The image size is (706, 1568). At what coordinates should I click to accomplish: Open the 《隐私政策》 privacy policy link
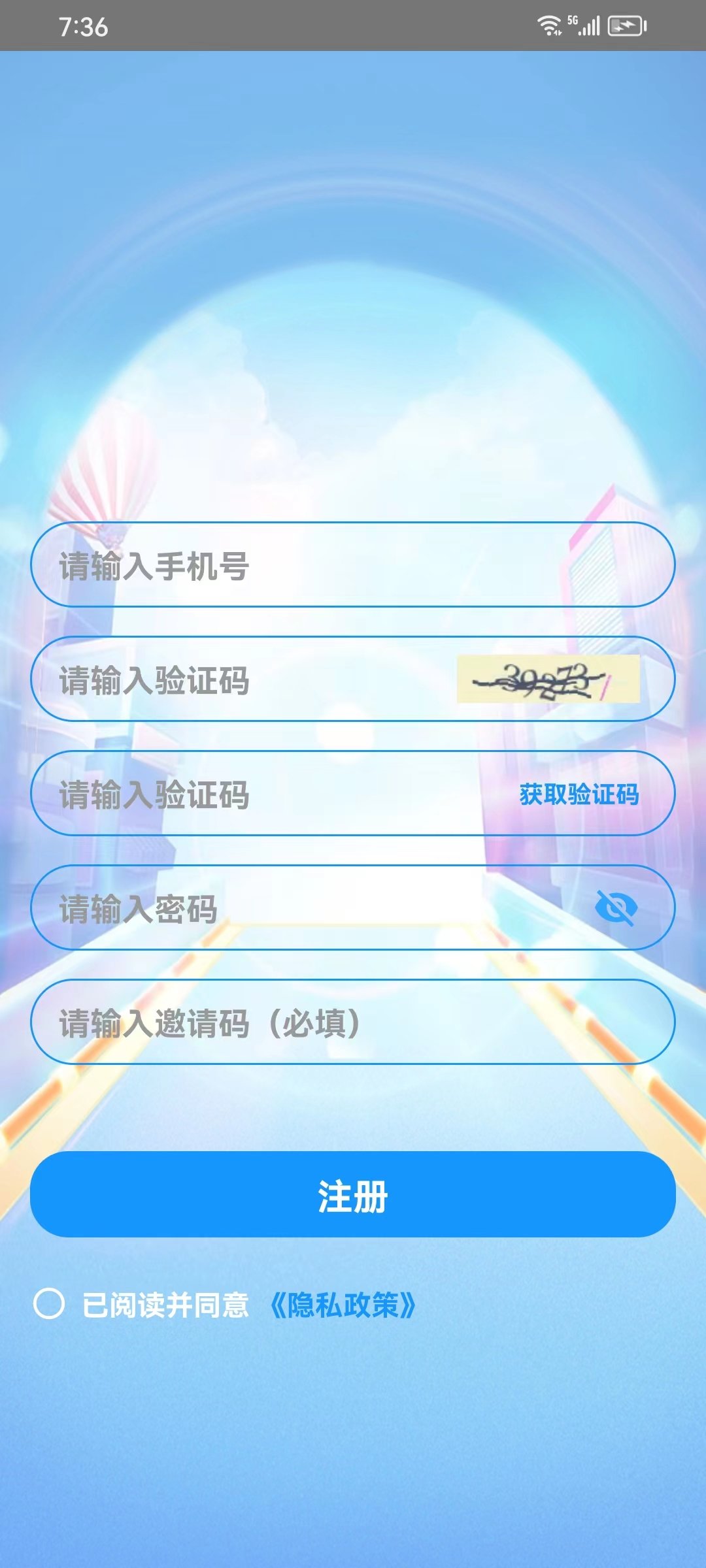point(343,1305)
